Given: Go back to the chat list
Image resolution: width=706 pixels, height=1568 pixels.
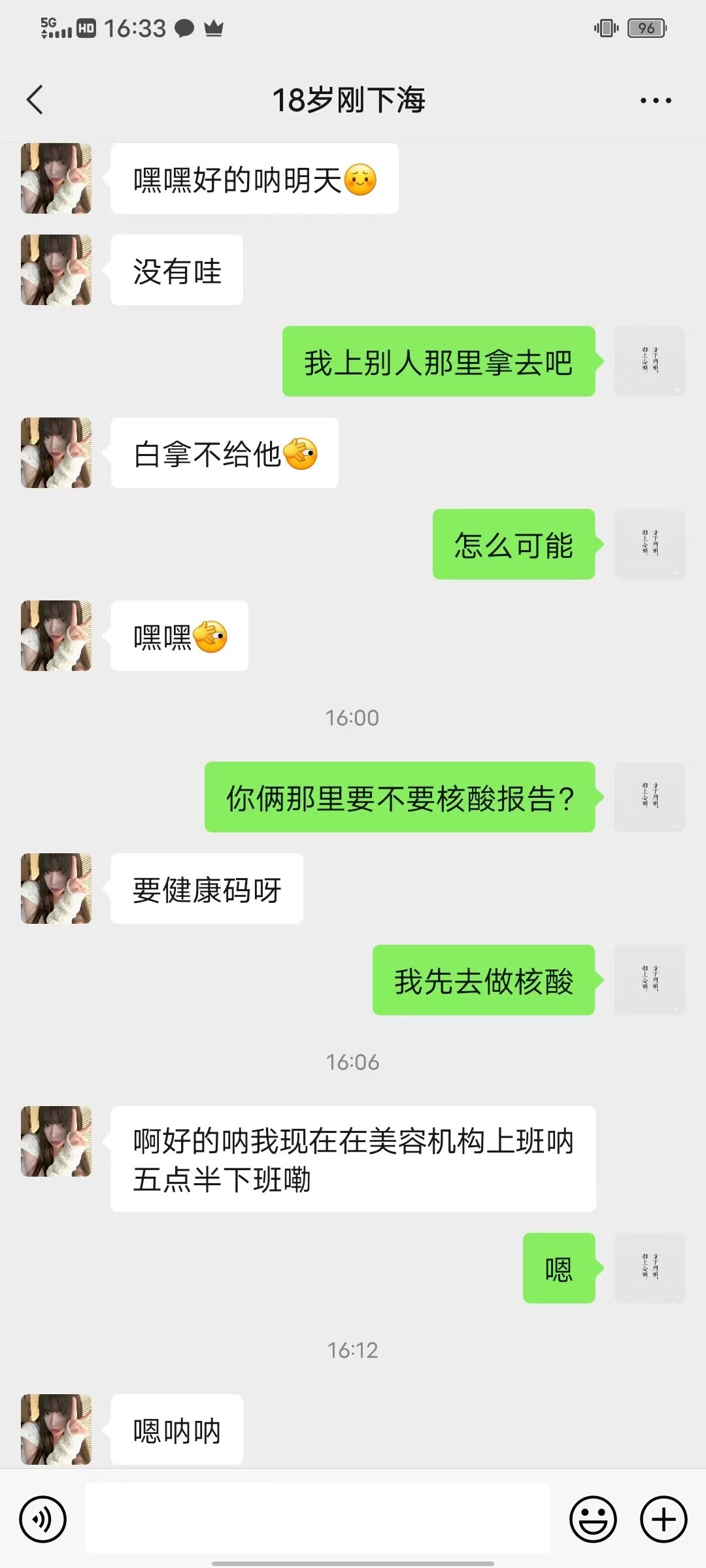Looking at the screenshot, I should (x=35, y=100).
